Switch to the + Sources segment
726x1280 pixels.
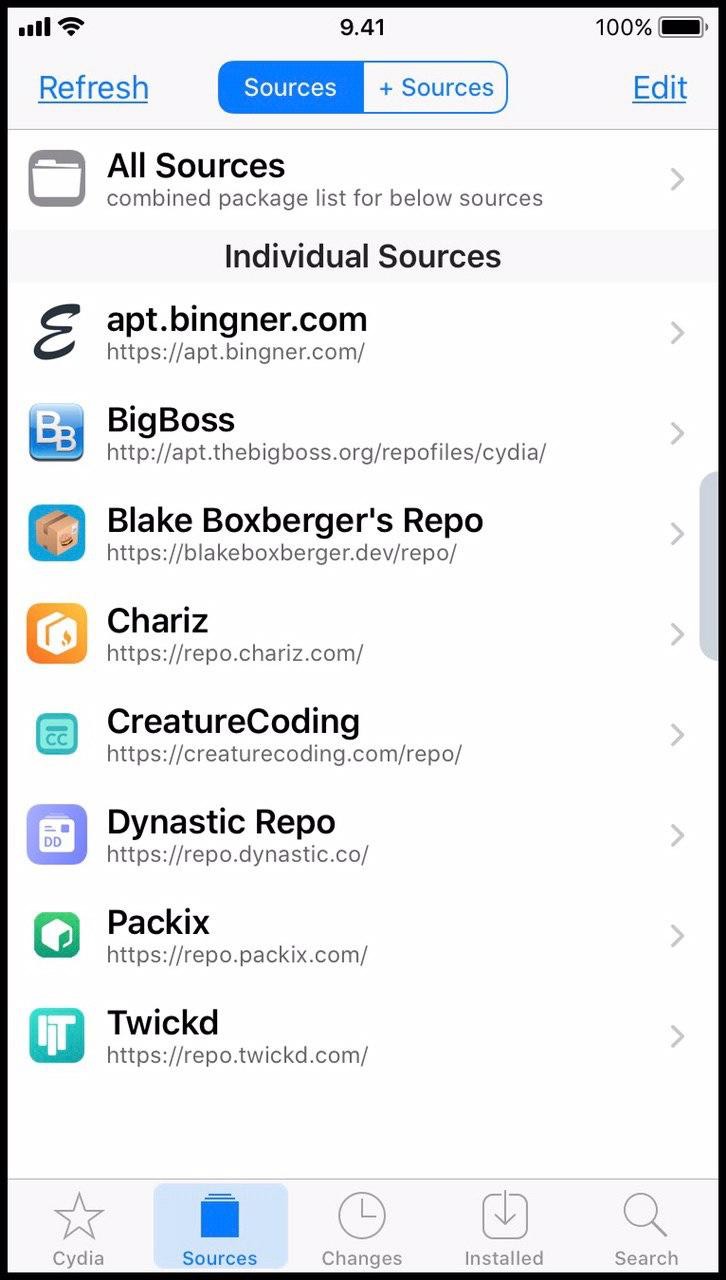pos(435,88)
